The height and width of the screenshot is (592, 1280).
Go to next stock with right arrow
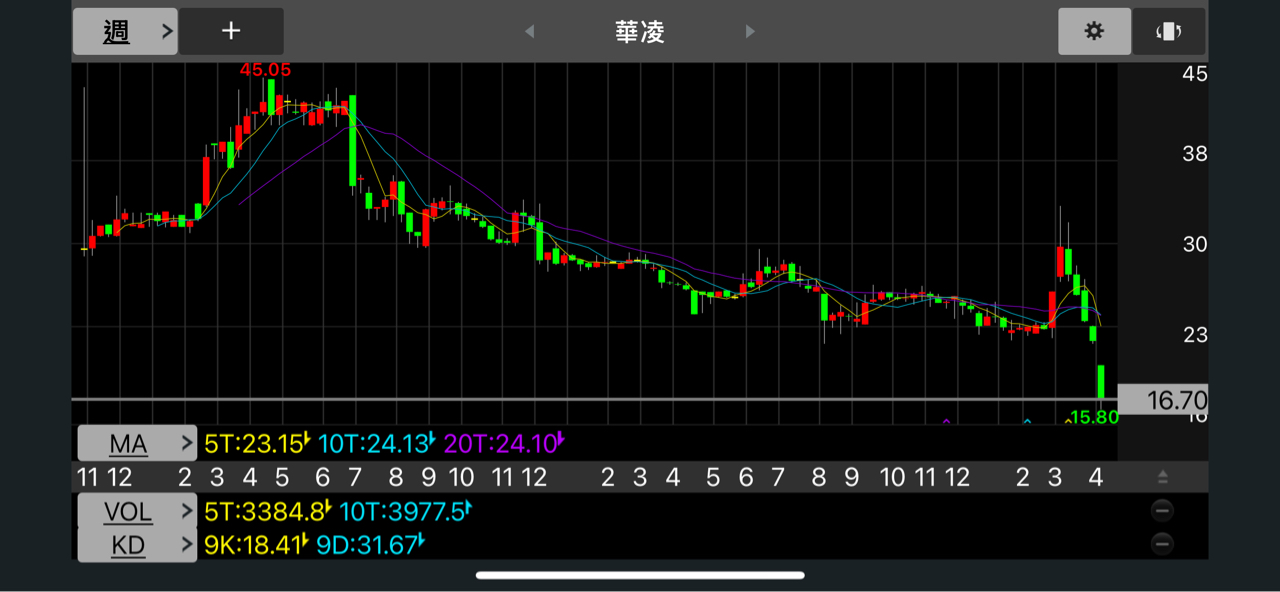pyautogui.click(x=750, y=32)
